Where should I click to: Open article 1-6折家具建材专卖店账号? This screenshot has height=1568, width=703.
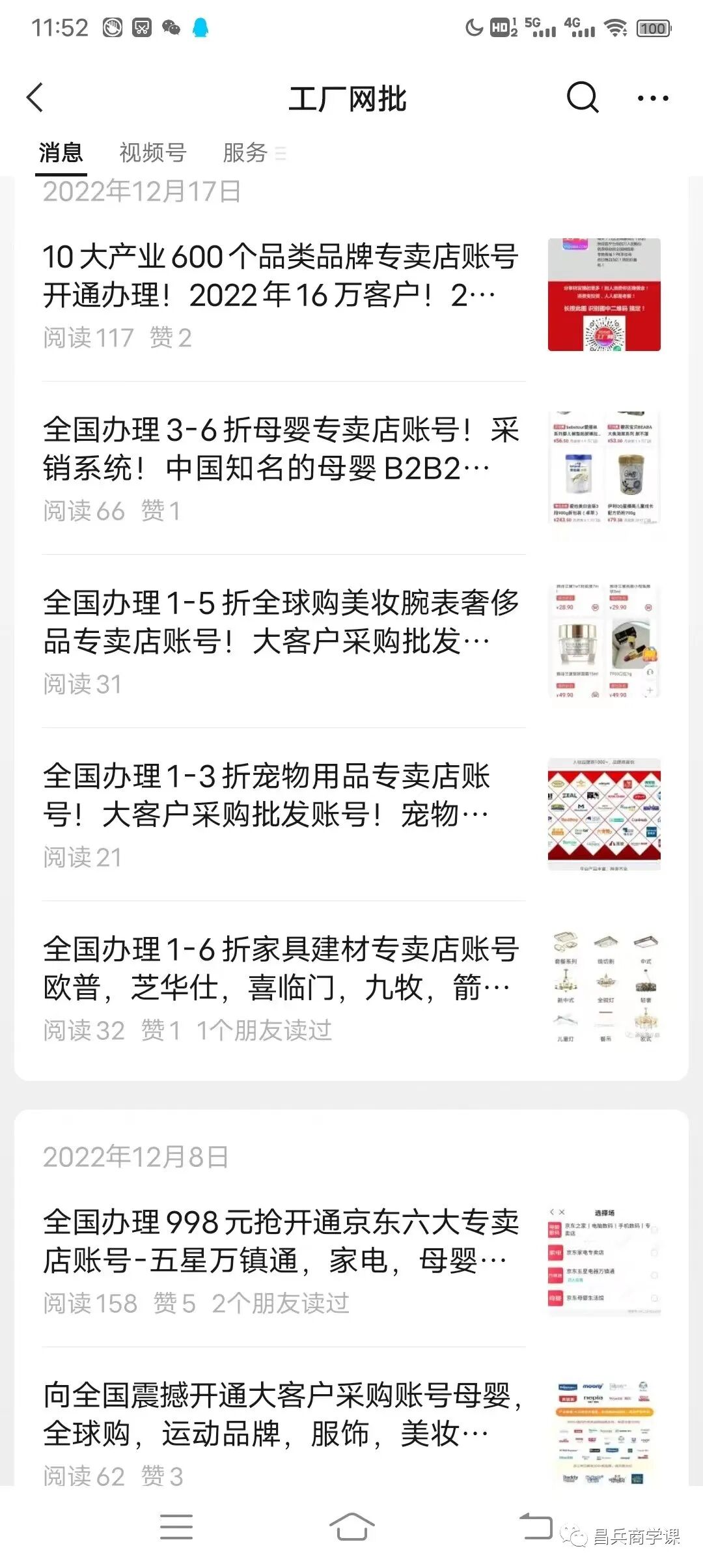click(281, 969)
